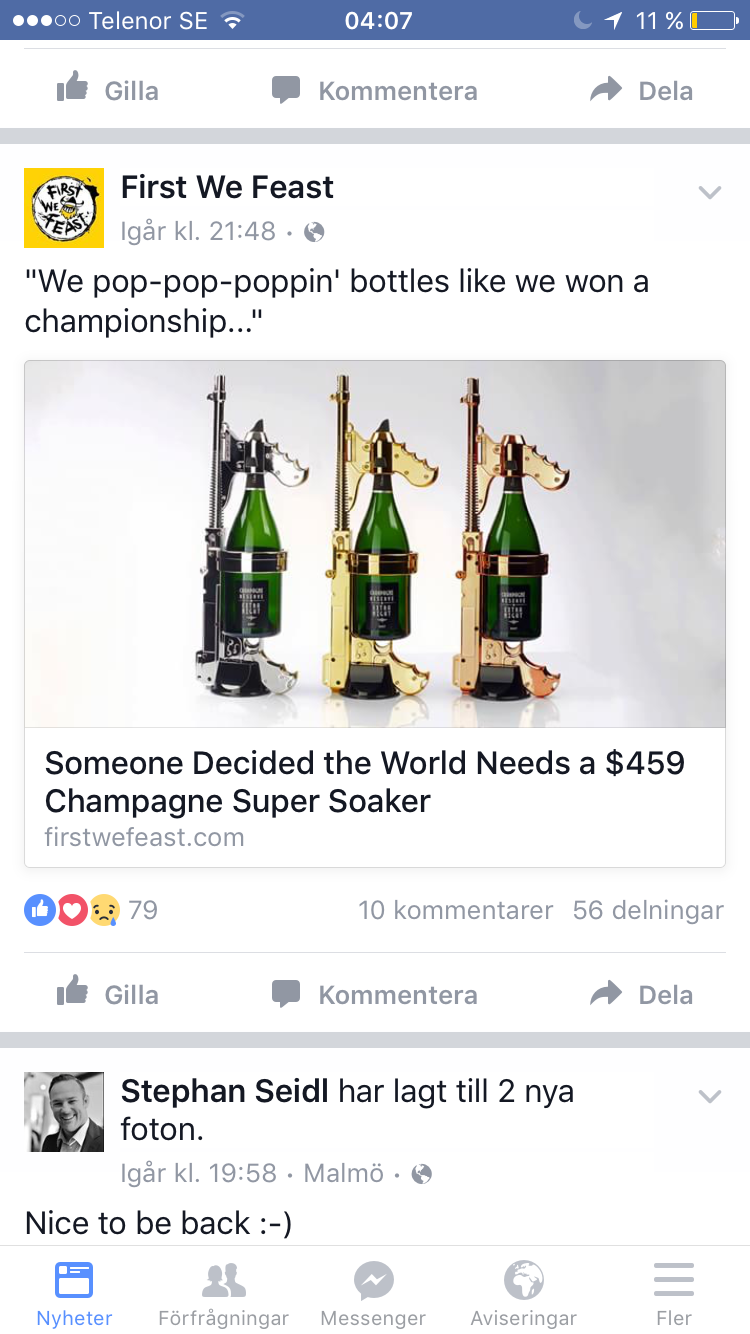The width and height of the screenshot is (750, 1334).
Task: Tap Stephan Seidl's profile photo
Action: [64, 1112]
